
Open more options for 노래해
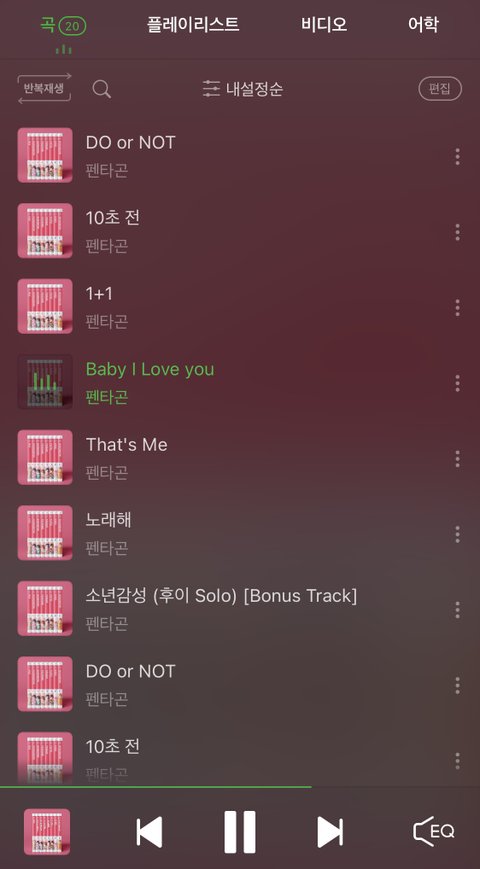point(457,534)
